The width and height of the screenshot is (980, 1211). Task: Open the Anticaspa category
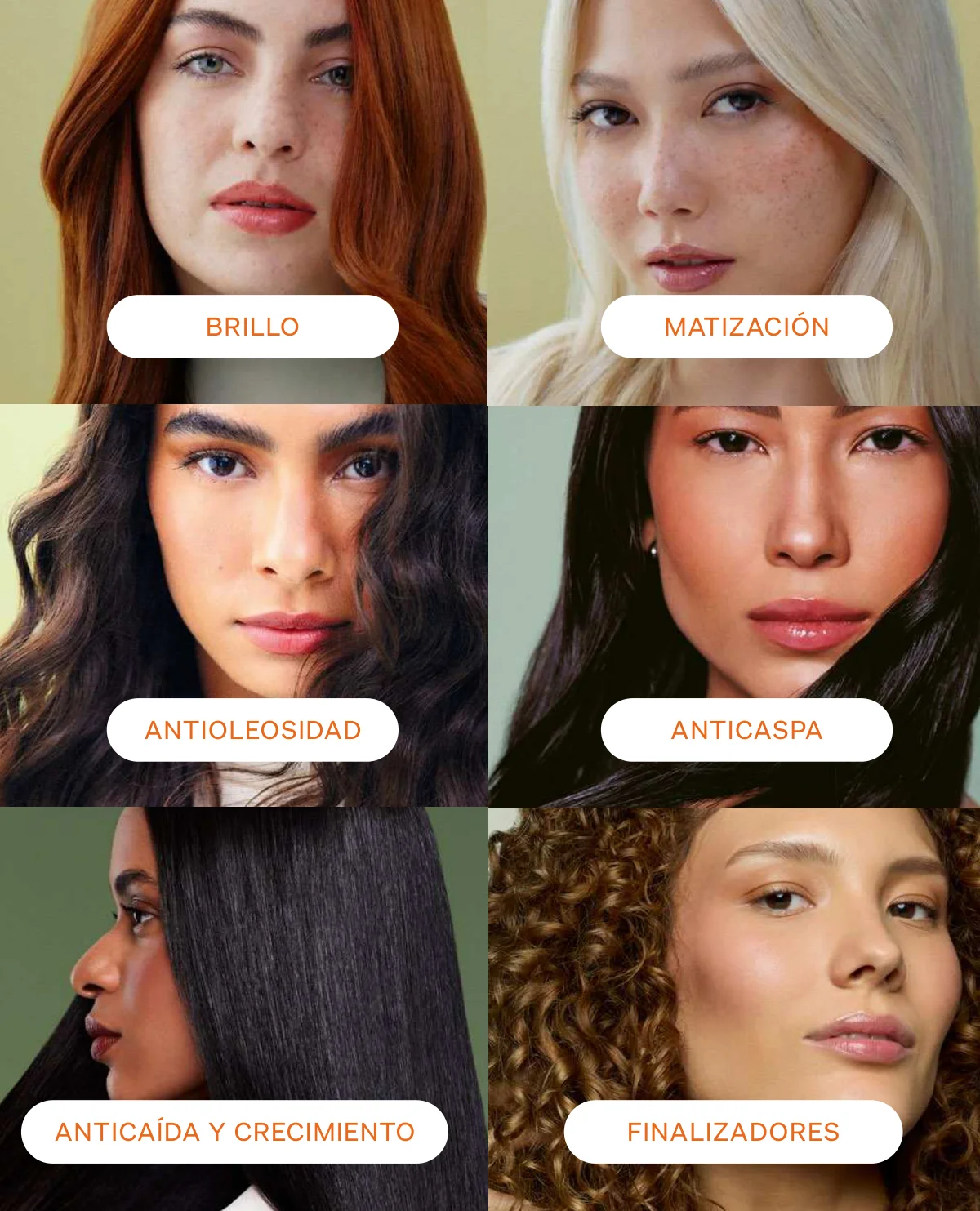click(x=746, y=730)
